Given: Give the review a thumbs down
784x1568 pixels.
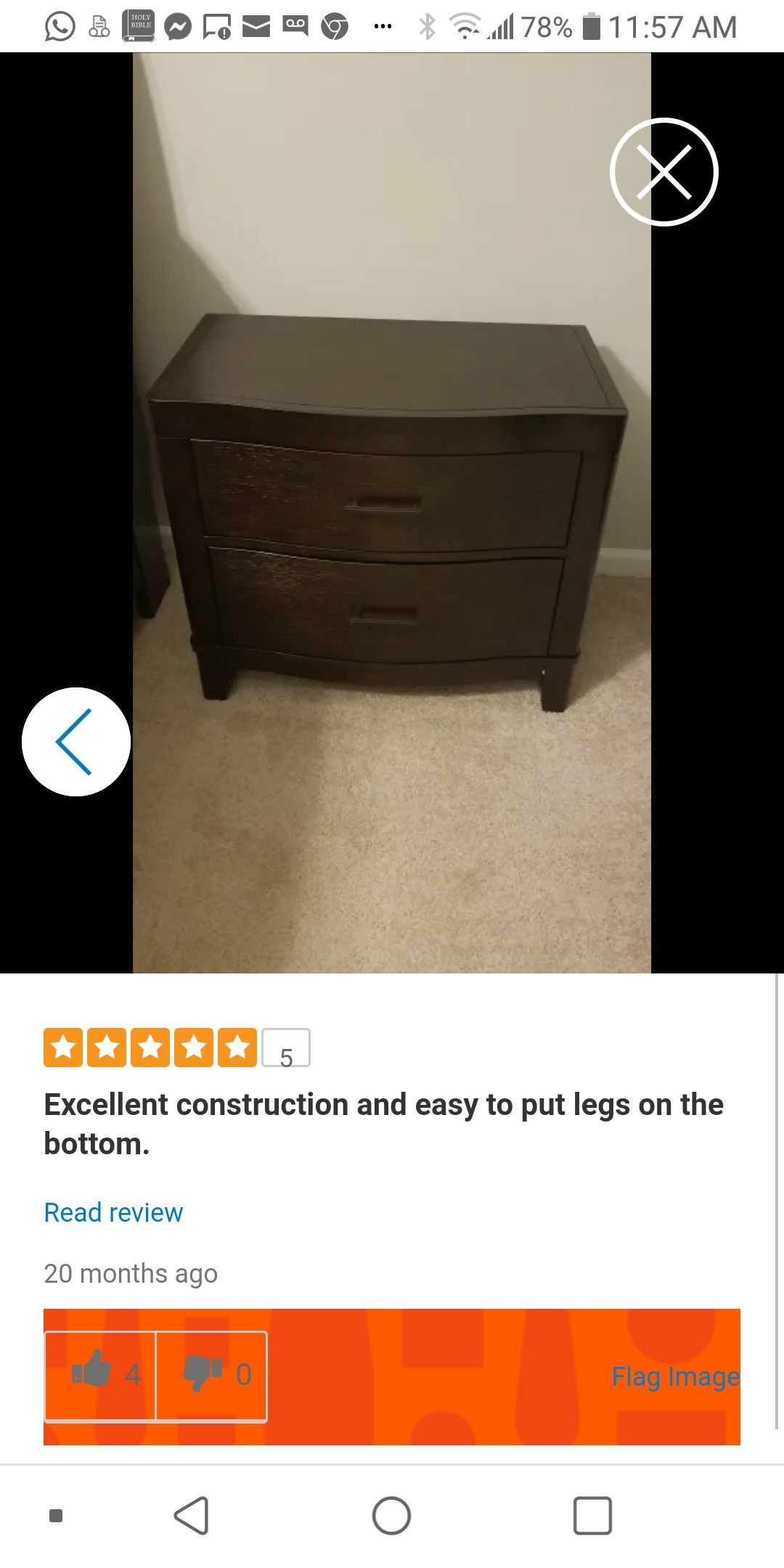Looking at the screenshot, I should [x=212, y=1376].
